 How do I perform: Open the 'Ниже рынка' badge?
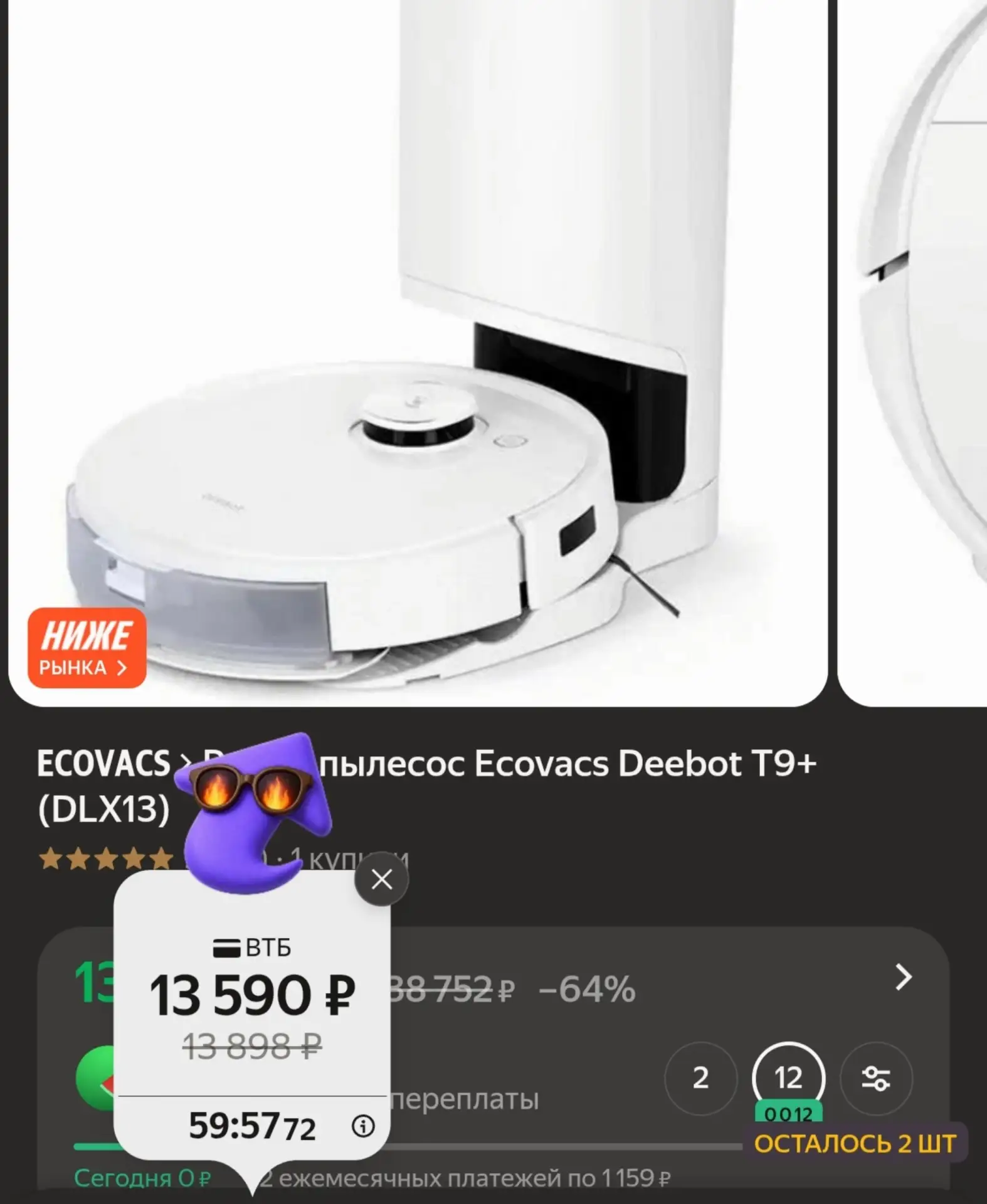[x=87, y=648]
